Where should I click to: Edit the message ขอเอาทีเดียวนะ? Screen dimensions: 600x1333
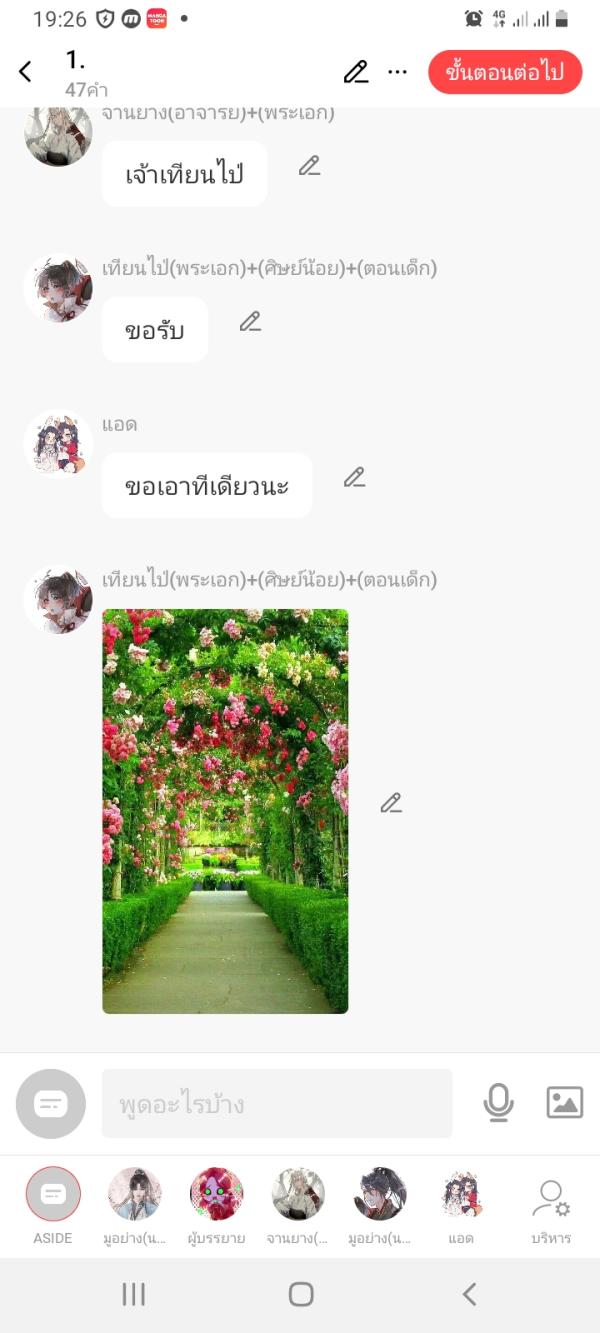tap(355, 478)
